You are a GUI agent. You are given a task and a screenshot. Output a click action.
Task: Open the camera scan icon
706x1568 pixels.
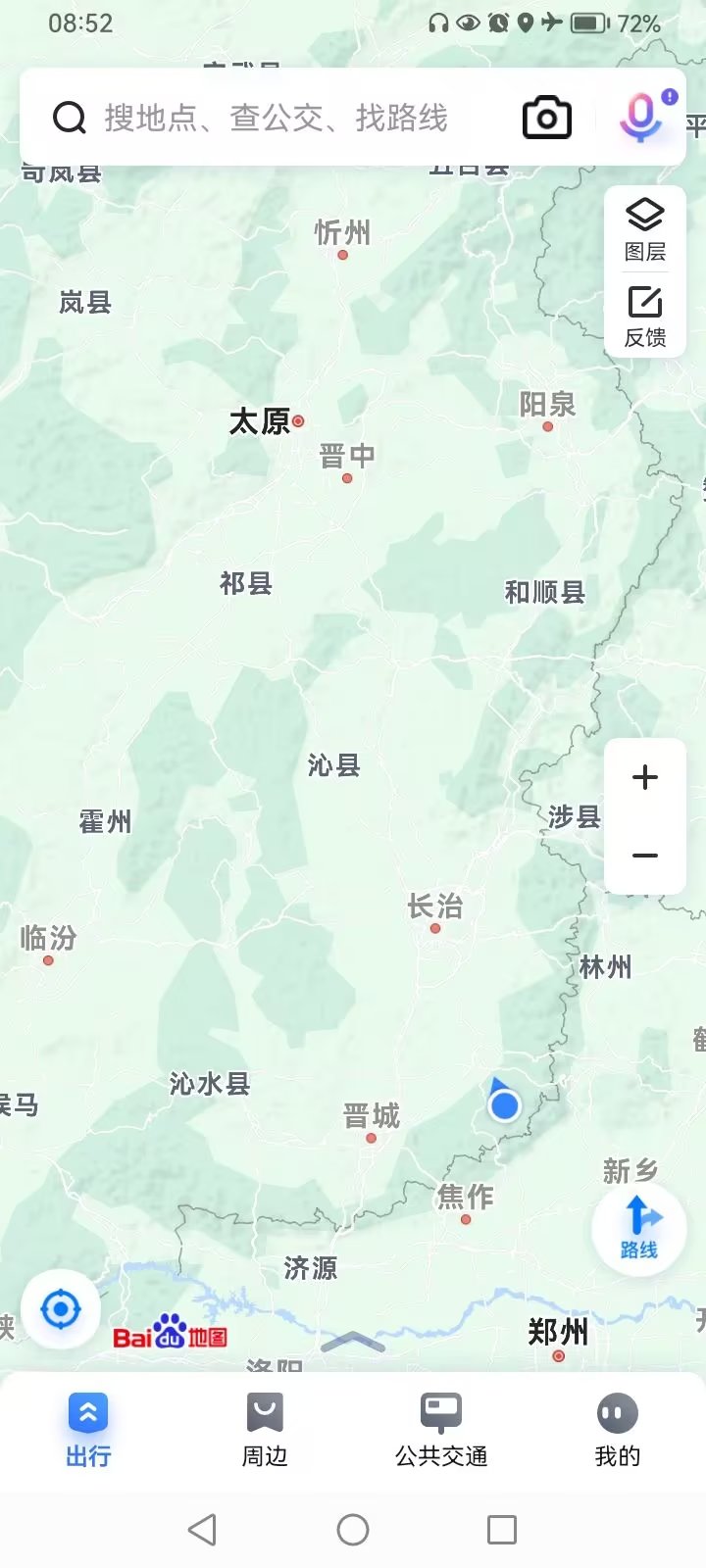click(x=546, y=119)
